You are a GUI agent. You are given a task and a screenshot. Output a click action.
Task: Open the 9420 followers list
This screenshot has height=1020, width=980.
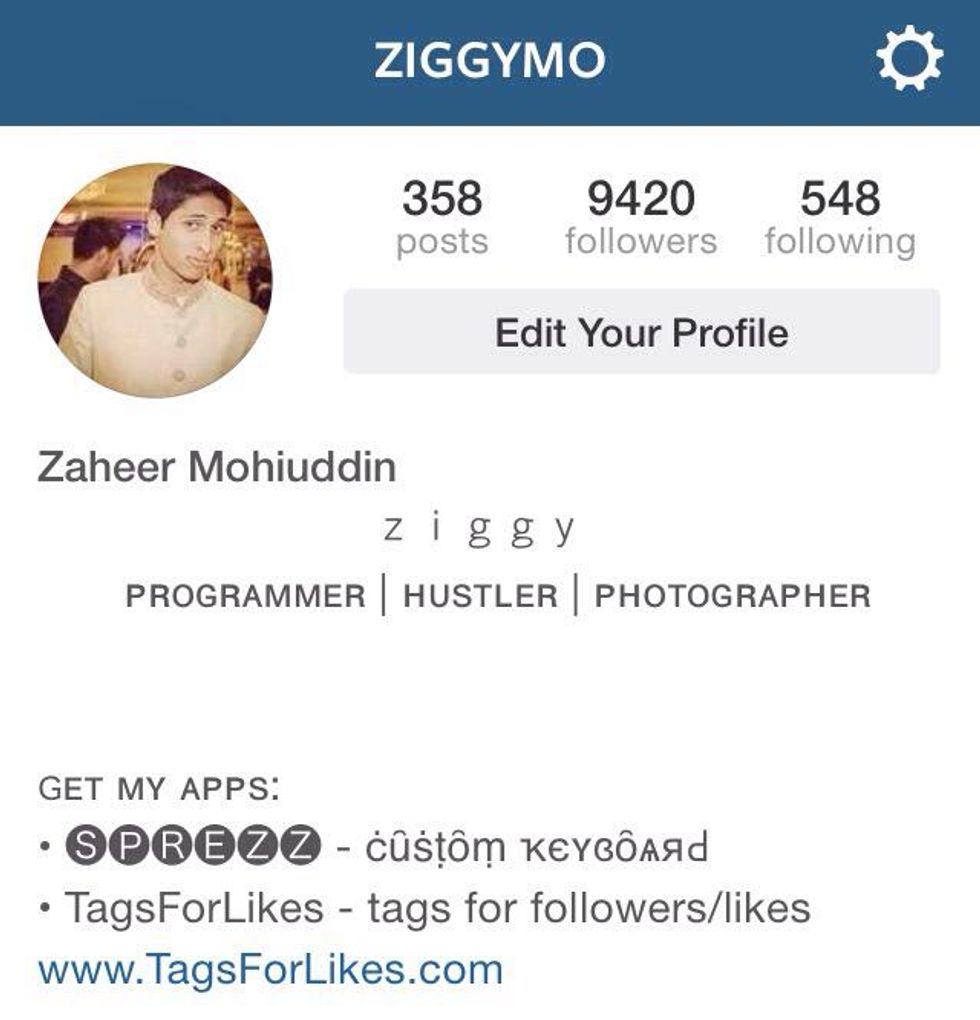pos(640,217)
